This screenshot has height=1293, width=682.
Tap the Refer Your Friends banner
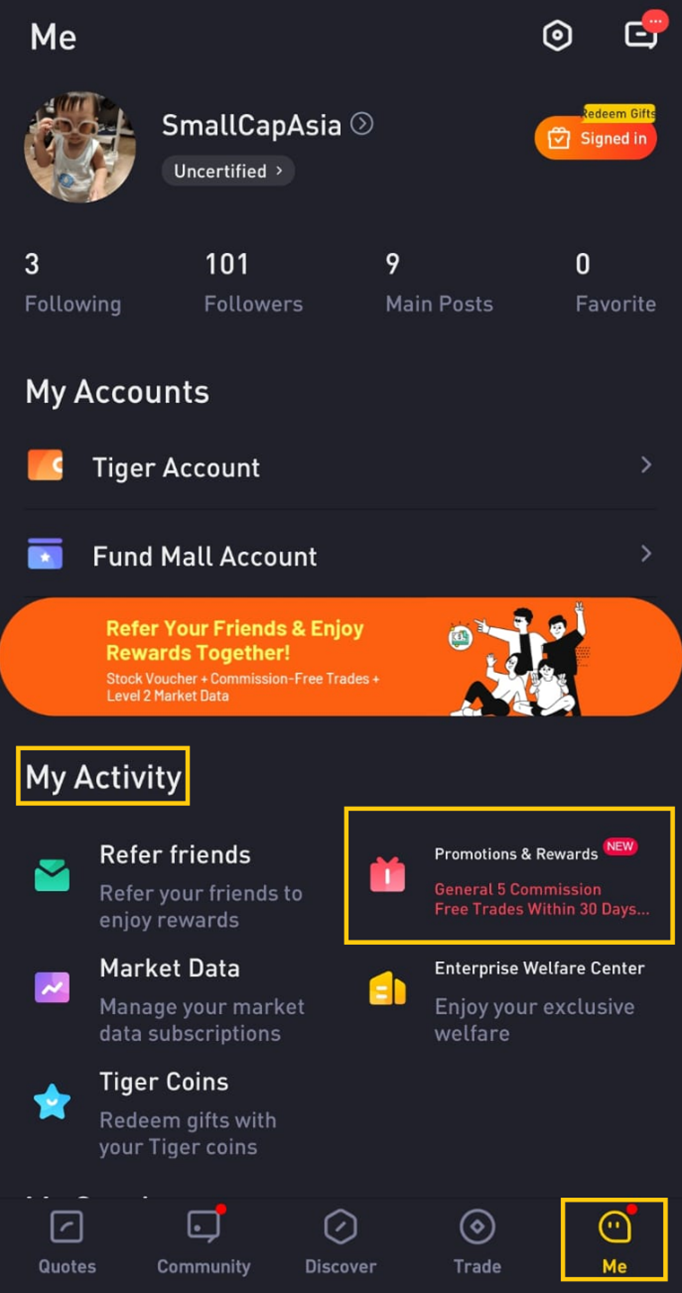pos(341,658)
